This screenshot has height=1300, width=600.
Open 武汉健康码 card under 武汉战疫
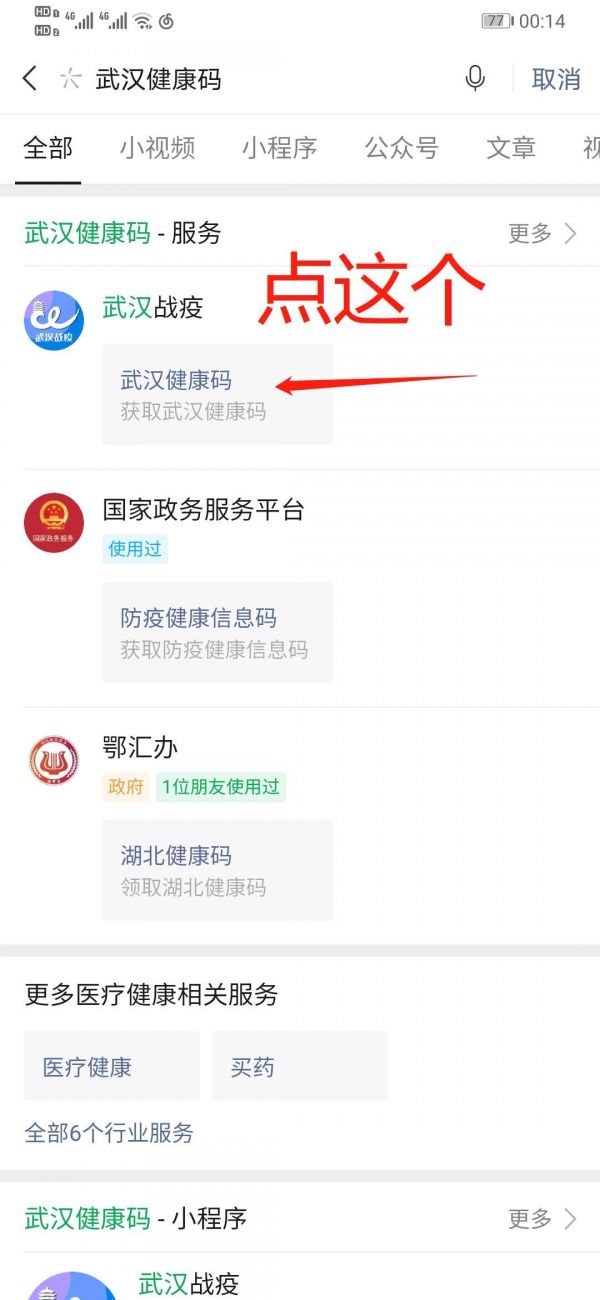click(217, 395)
